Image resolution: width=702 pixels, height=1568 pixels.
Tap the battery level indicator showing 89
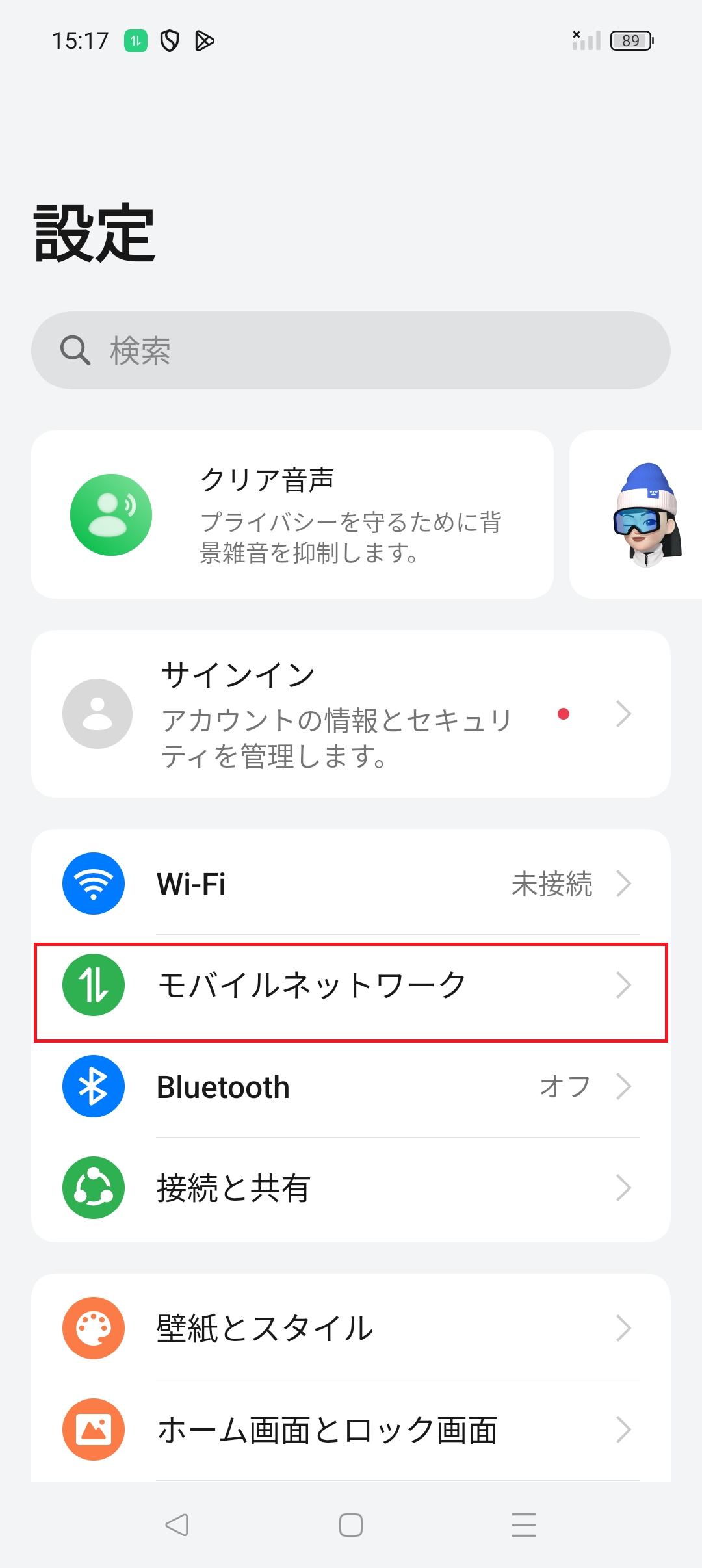629,40
